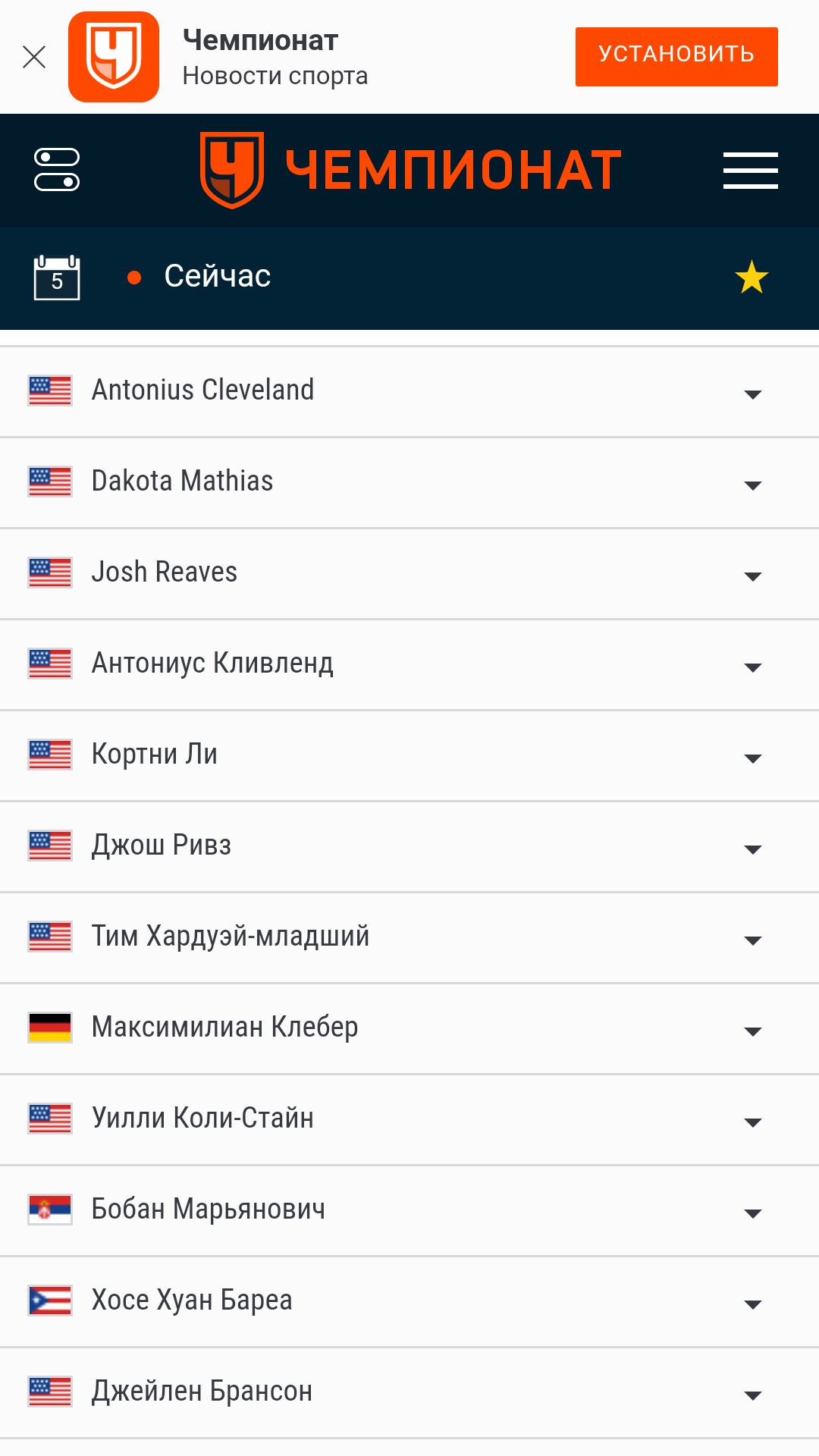Expand the Dakota Mathias row

[x=409, y=483]
